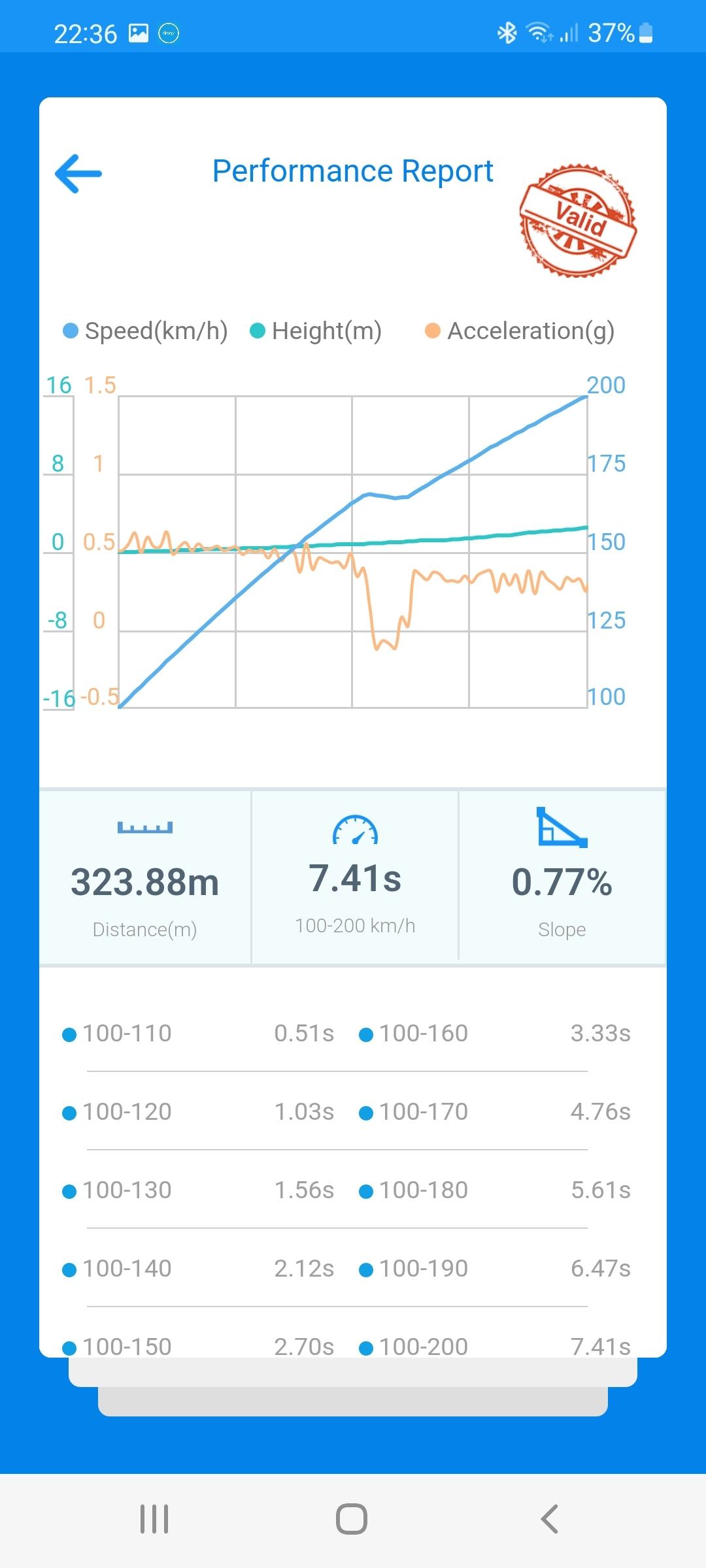Go back using the blue arrow

[x=78, y=174]
